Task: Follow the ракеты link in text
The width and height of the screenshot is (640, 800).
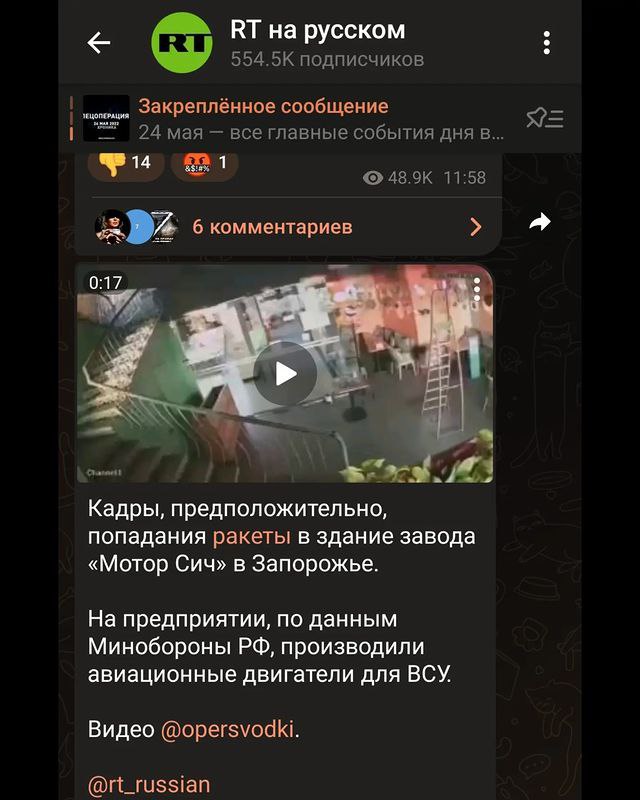Action: click(252, 536)
